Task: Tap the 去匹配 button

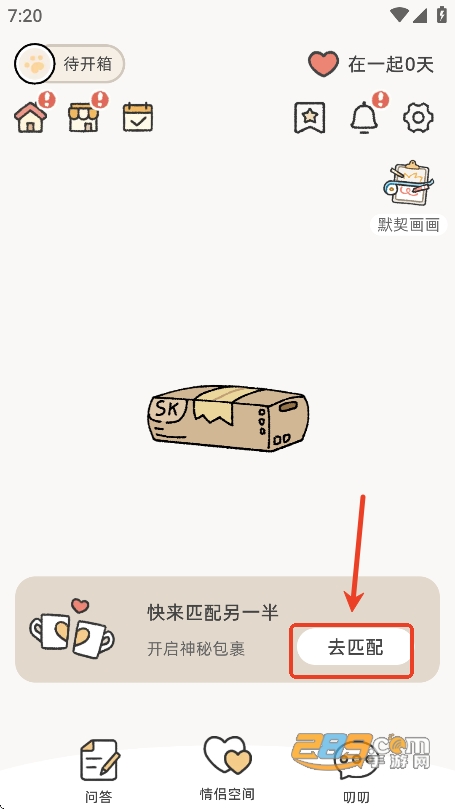Action: (355, 647)
